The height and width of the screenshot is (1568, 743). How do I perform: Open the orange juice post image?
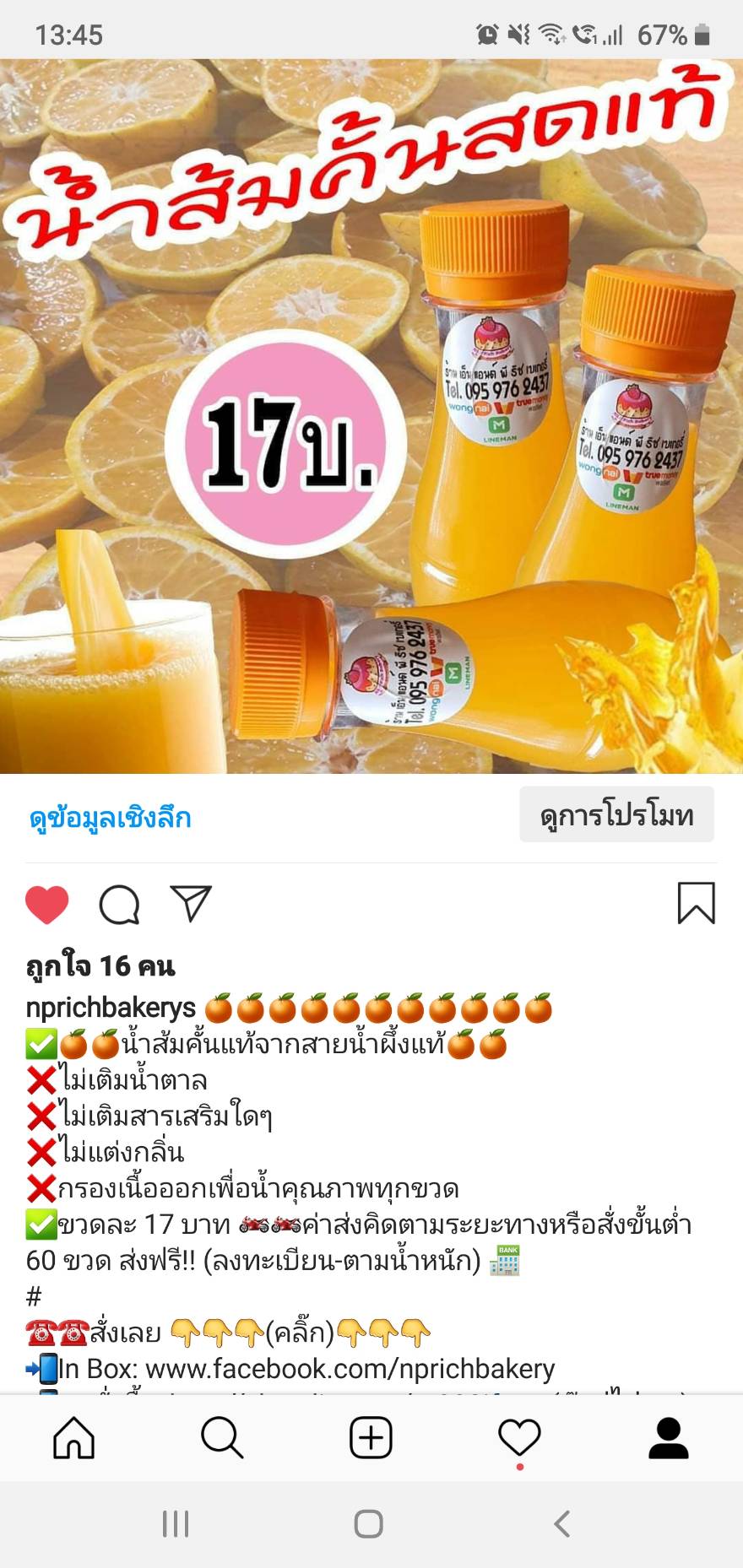(x=371, y=415)
